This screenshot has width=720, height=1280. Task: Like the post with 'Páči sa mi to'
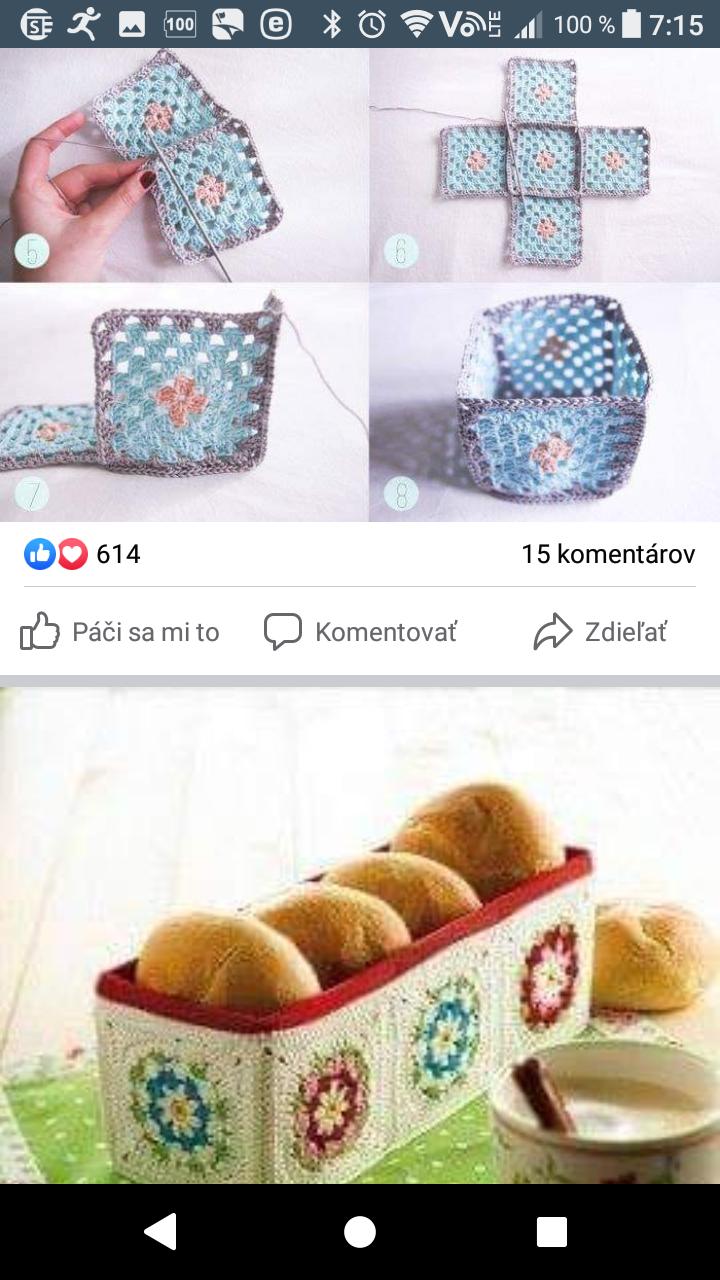click(x=120, y=632)
